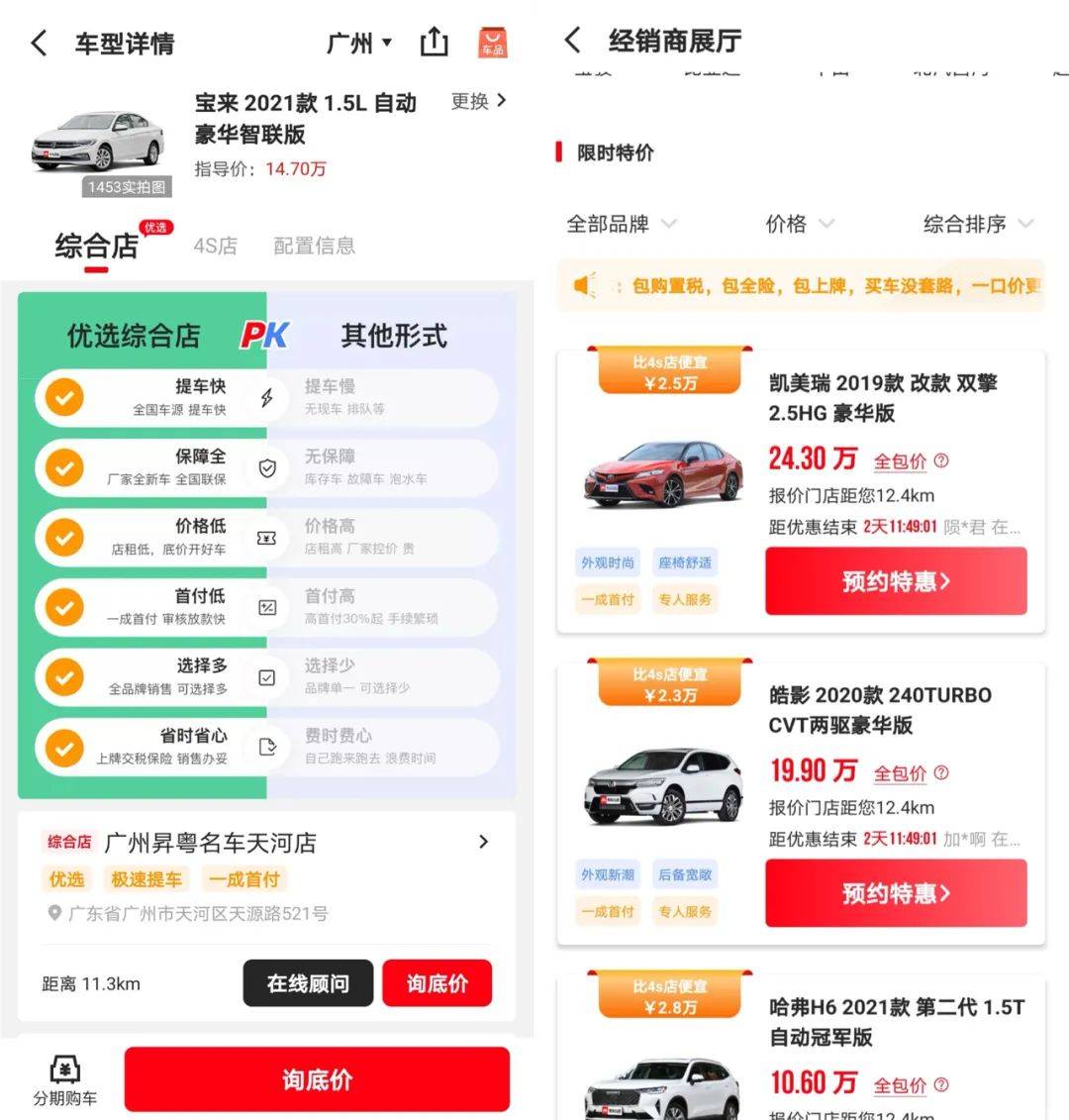The height and width of the screenshot is (1120, 1069).
Task: Click the PK comparison icon
Action: [x=267, y=335]
